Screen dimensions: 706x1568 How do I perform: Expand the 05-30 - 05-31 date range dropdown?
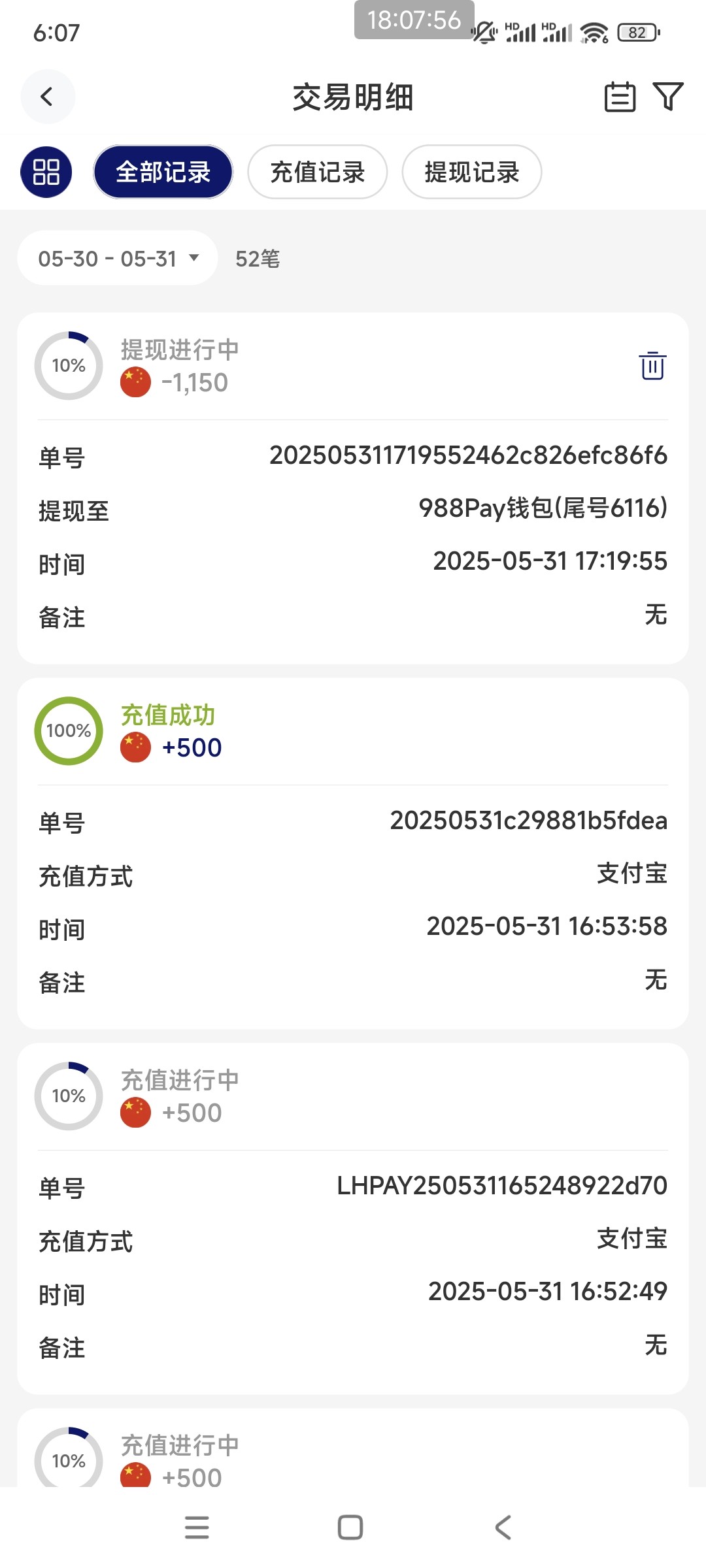118,259
